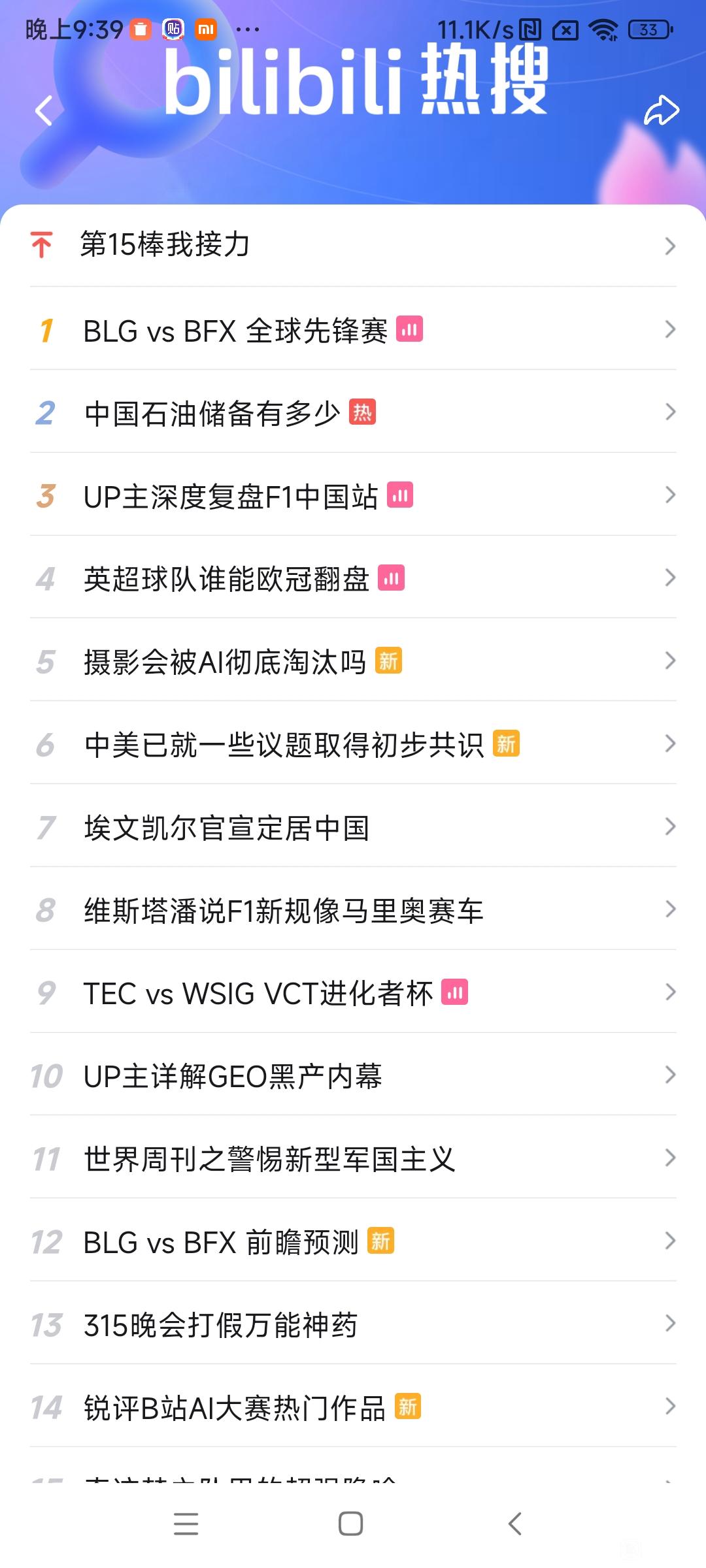View UP主详解GEO黑产内幕
The width and height of the screenshot is (706, 1568).
tap(353, 1075)
